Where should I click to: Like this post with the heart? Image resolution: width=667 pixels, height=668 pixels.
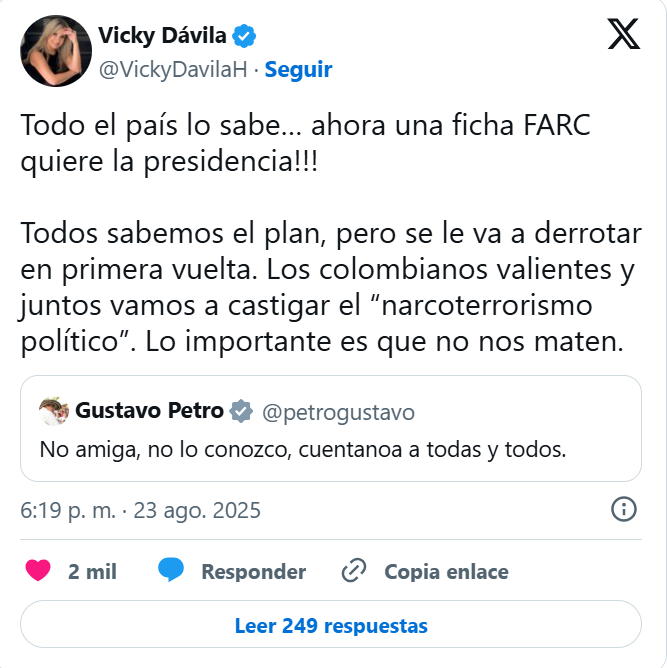tap(38, 571)
